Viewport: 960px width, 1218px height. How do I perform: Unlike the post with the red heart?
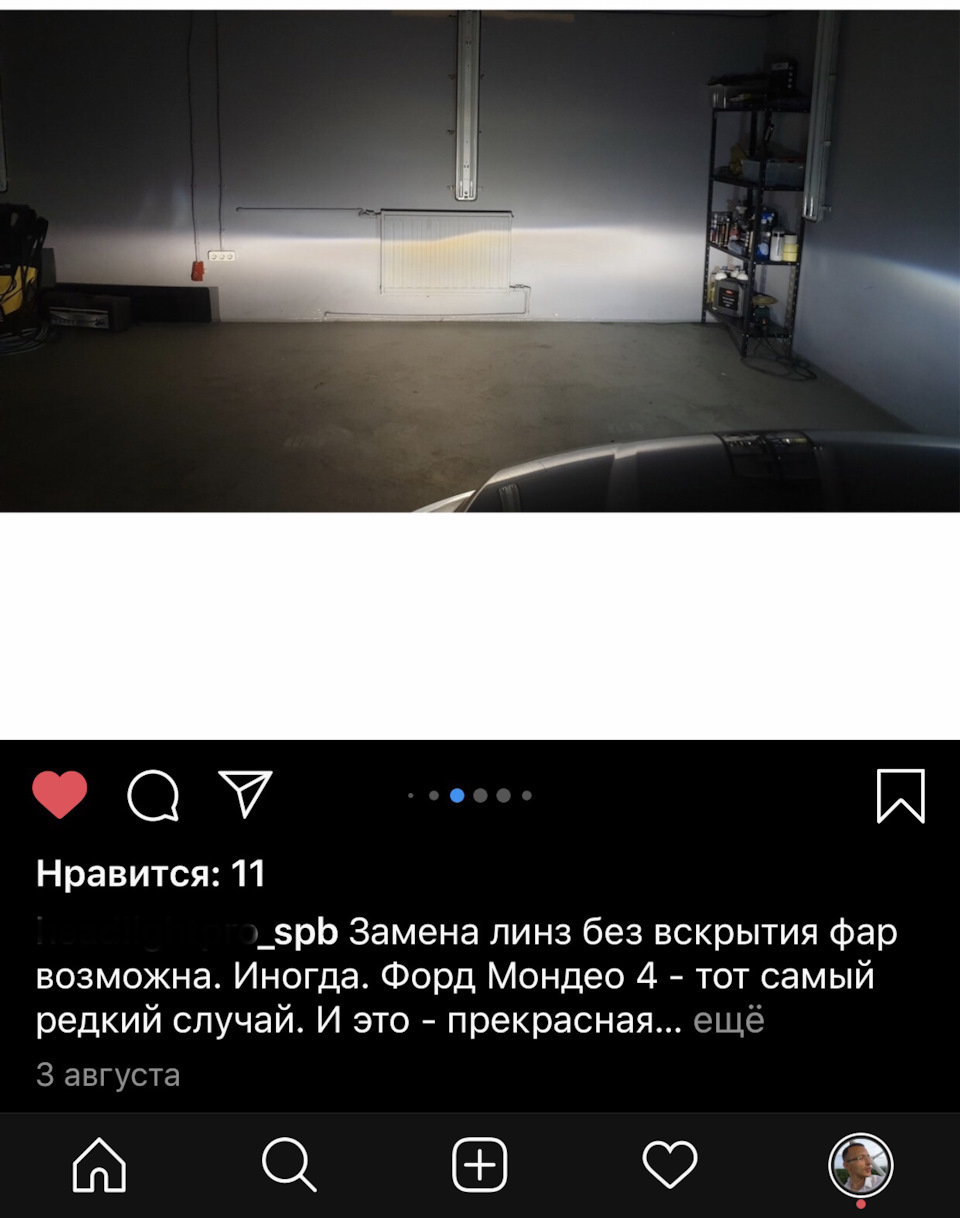point(60,795)
